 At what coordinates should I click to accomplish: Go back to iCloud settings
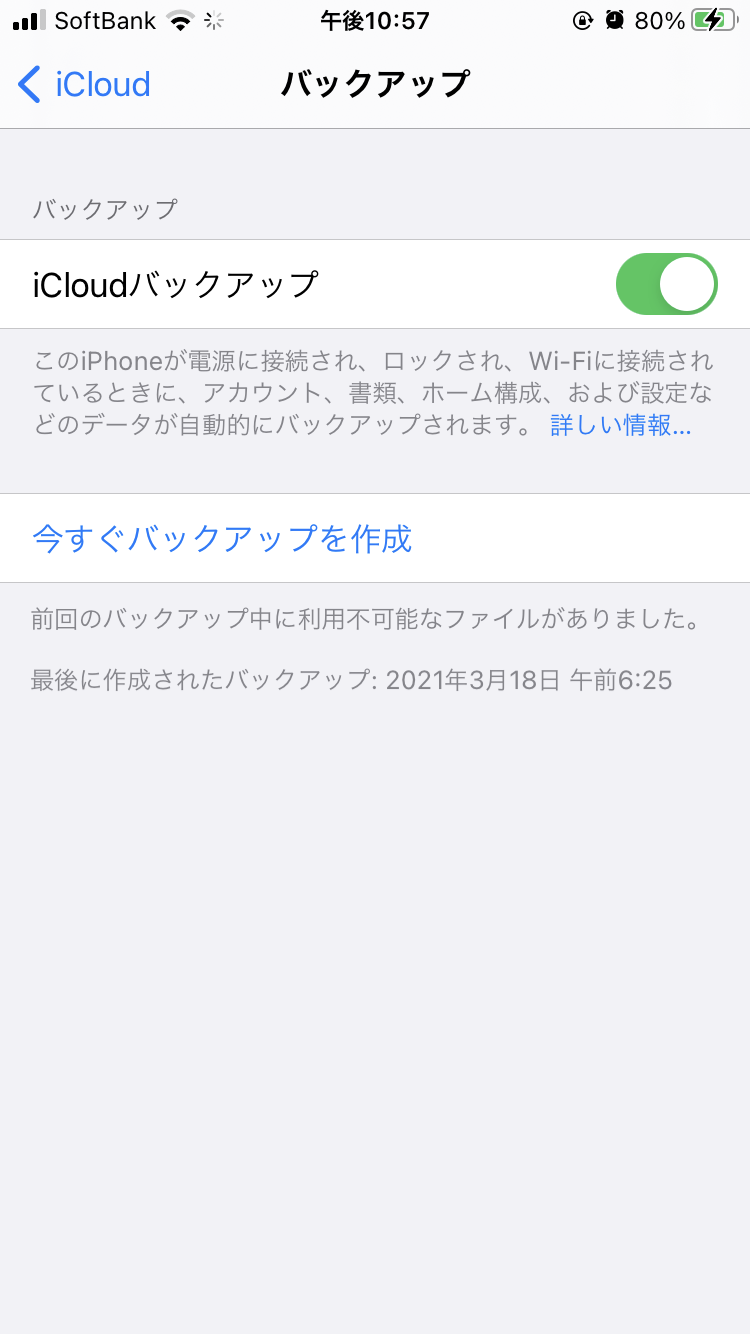84,84
